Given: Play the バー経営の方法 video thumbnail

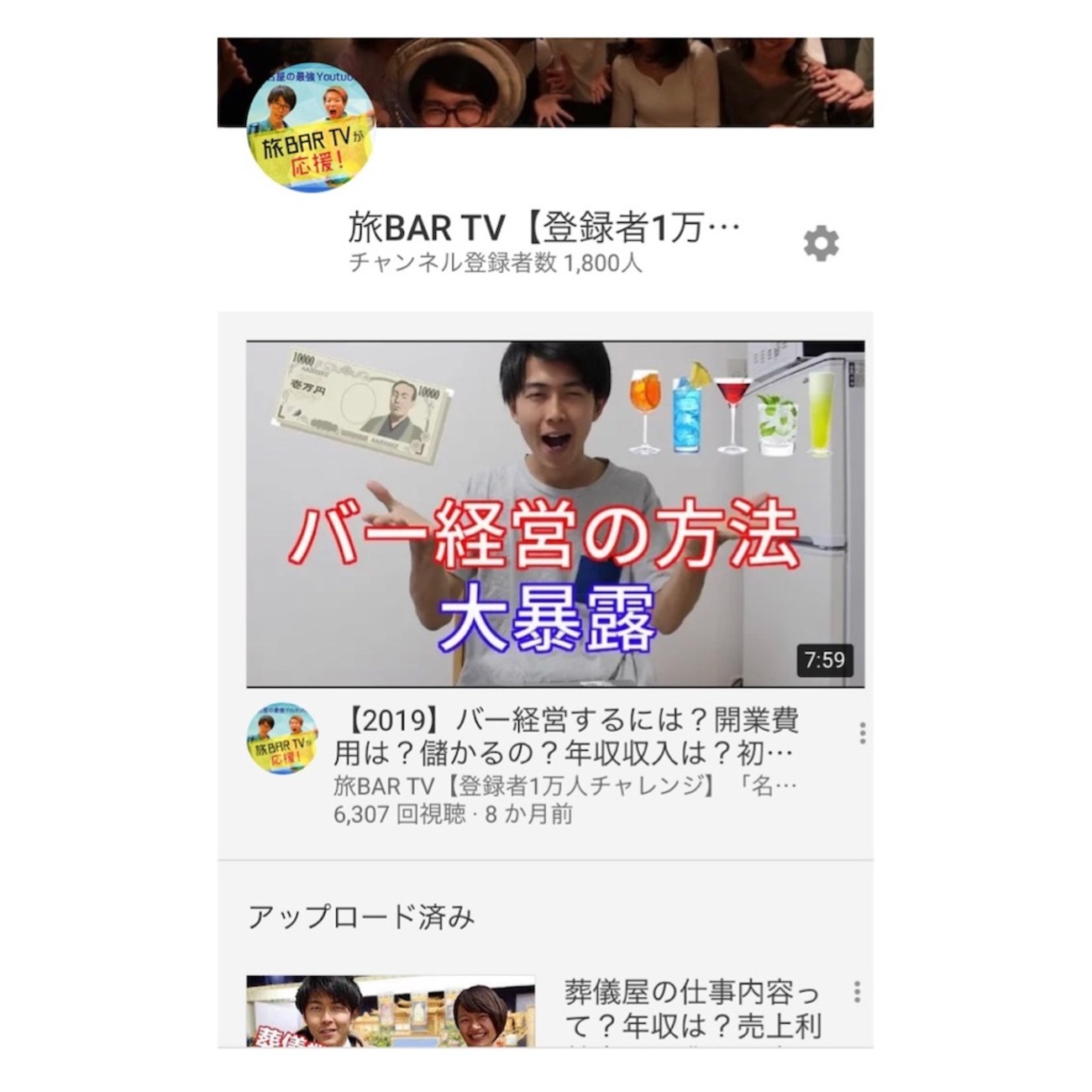Looking at the screenshot, I should coord(554,513).
